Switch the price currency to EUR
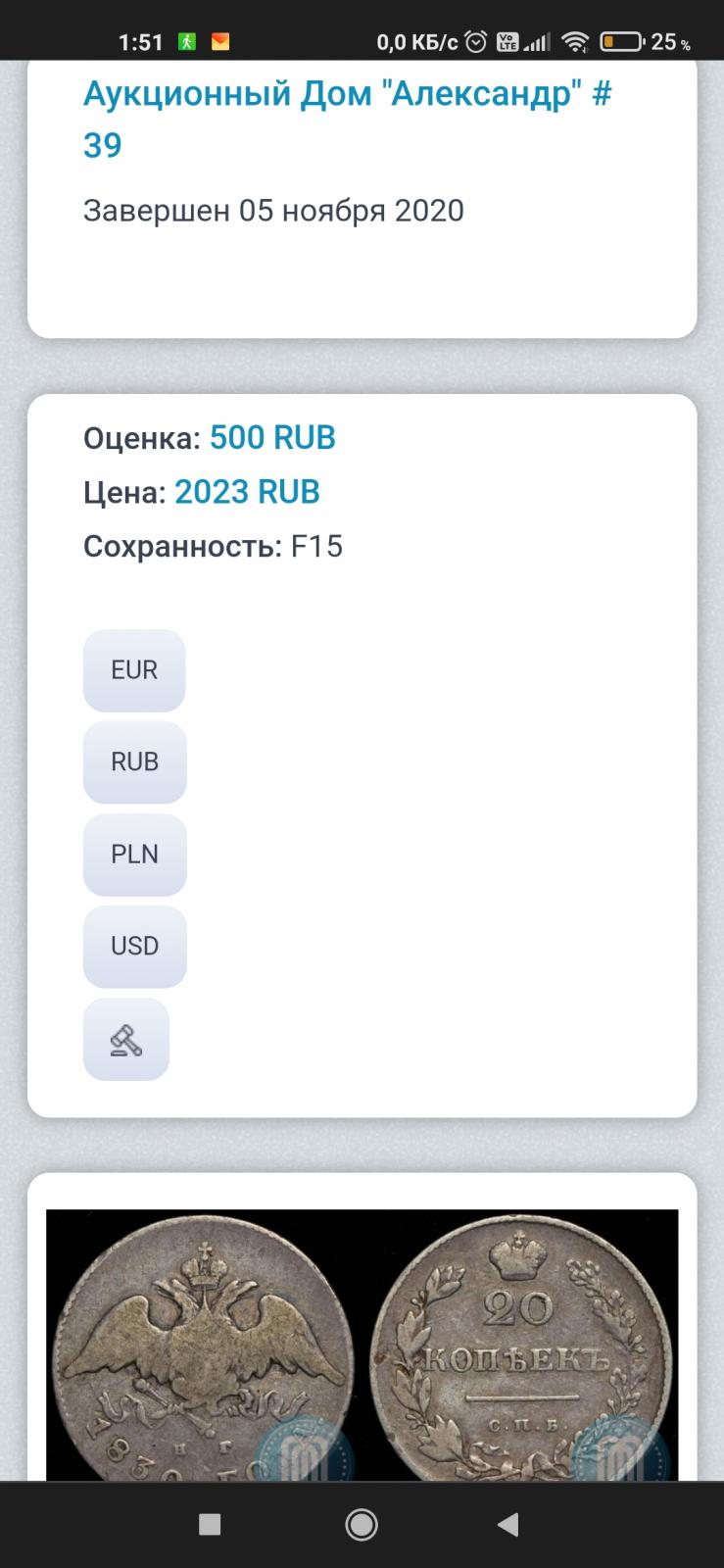 click(134, 670)
